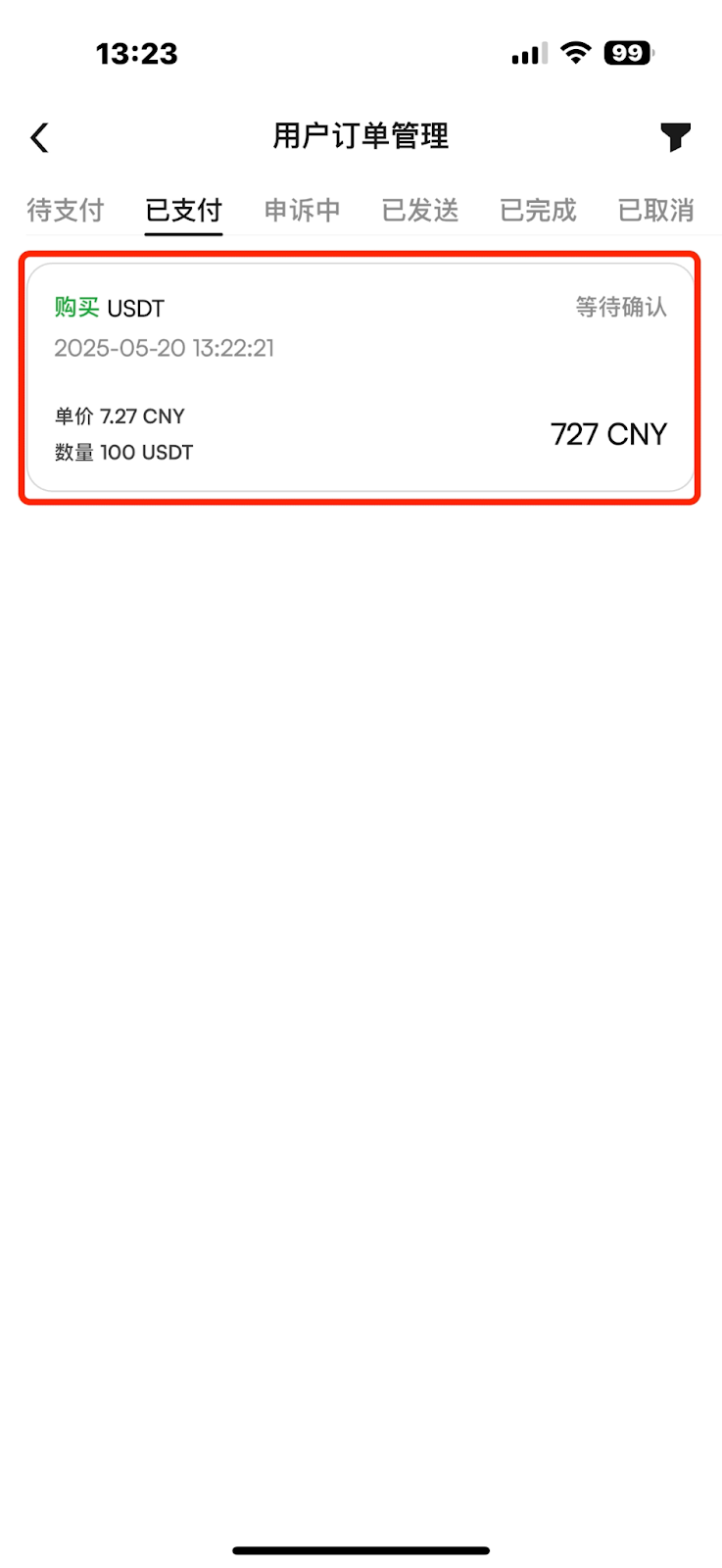Select the 已支付 tab
Viewport: 722px width, 1568px height.
tap(184, 210)
